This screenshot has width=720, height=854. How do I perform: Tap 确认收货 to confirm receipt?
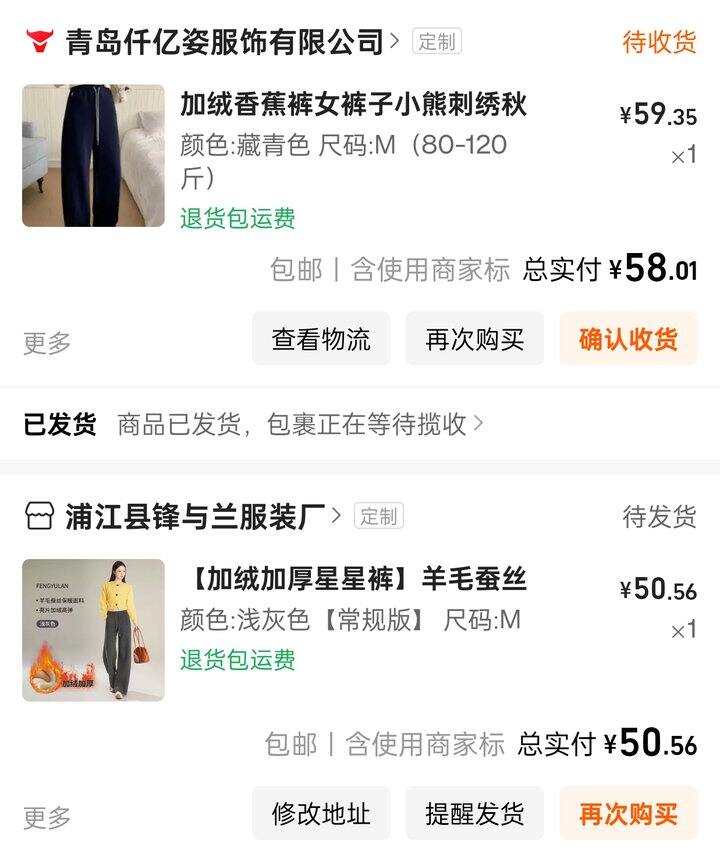[628, 339]
